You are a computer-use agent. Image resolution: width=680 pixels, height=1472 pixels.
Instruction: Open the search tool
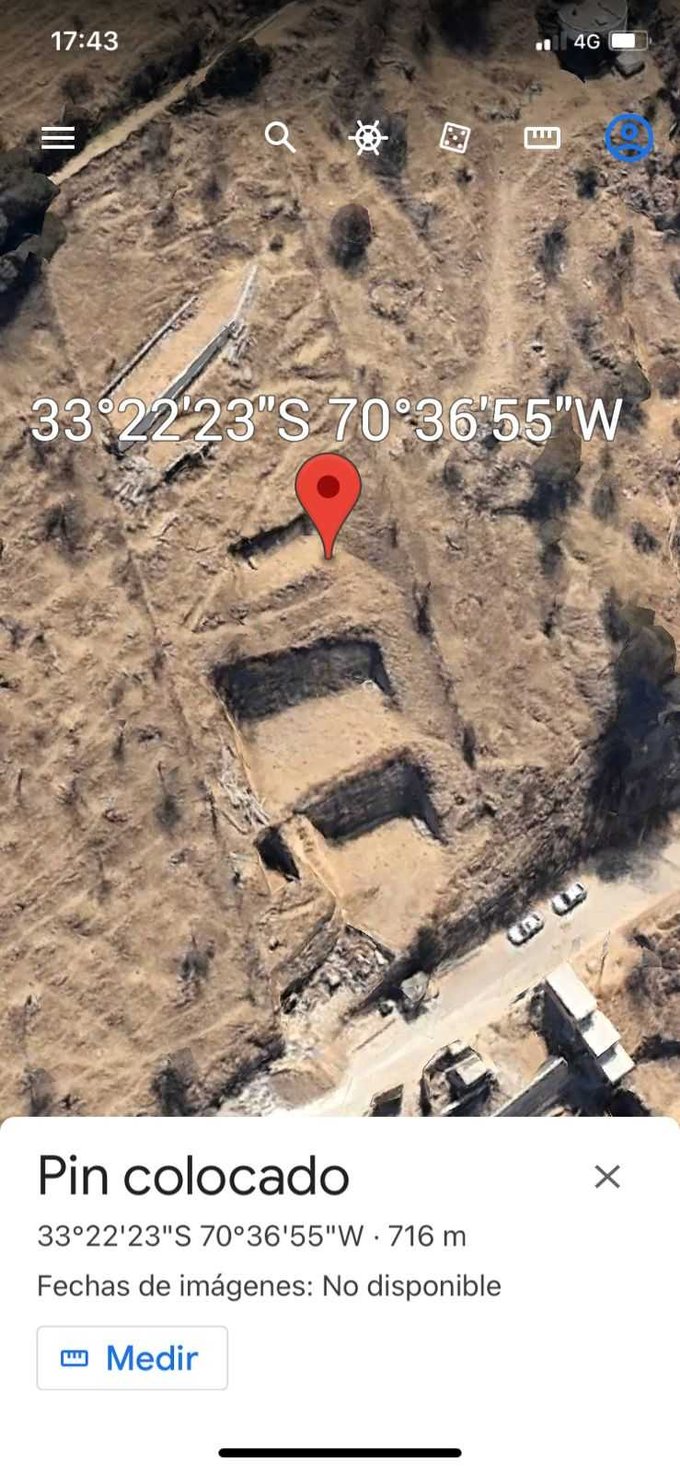pyautogui.click(x=280, y=137)
